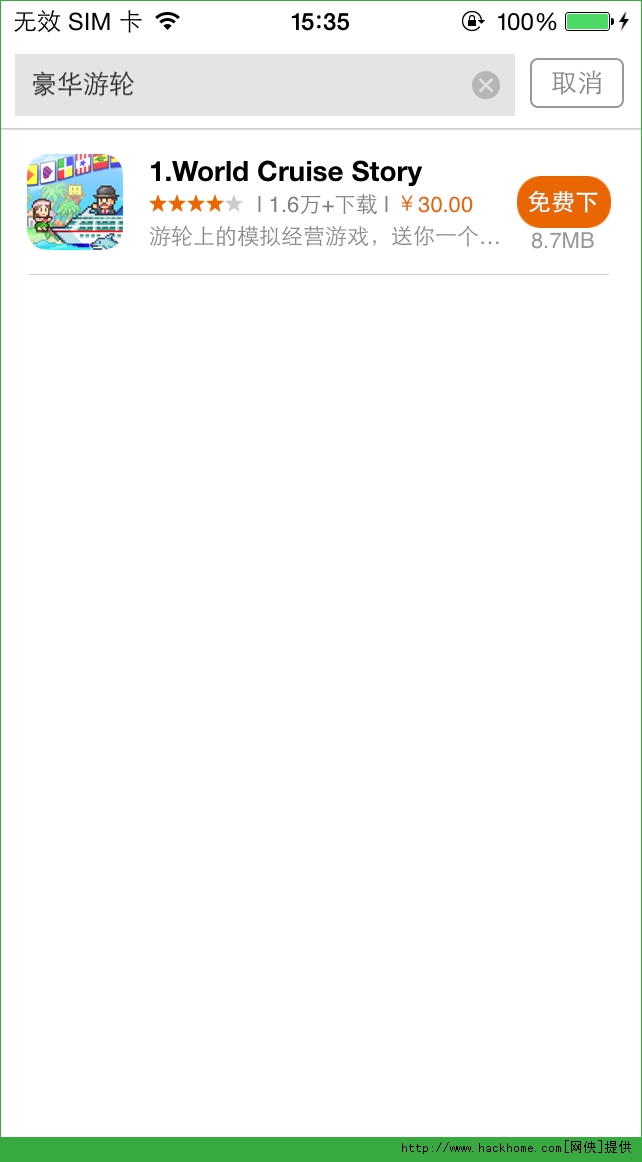Image resolution: width=642 pixels, height=1162 pixels.
Task: Download World Cruise Story via 免费下 button
Action: 563,202
